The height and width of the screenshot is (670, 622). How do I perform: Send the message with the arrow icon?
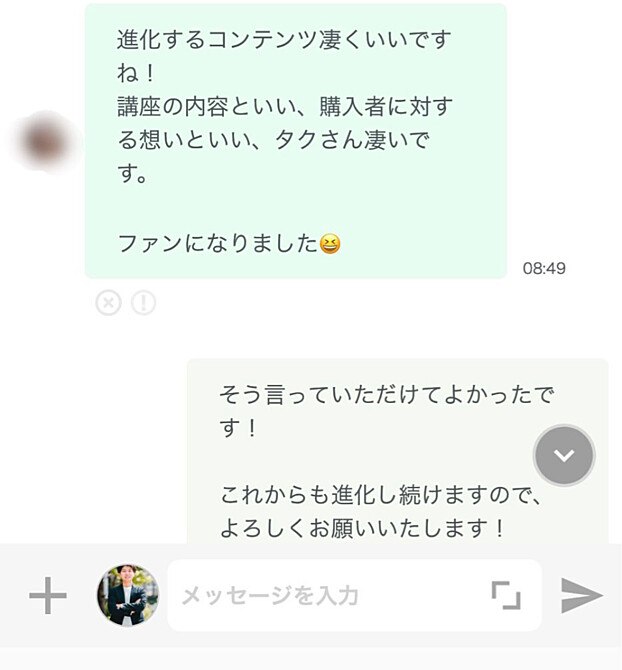[581, 596]
